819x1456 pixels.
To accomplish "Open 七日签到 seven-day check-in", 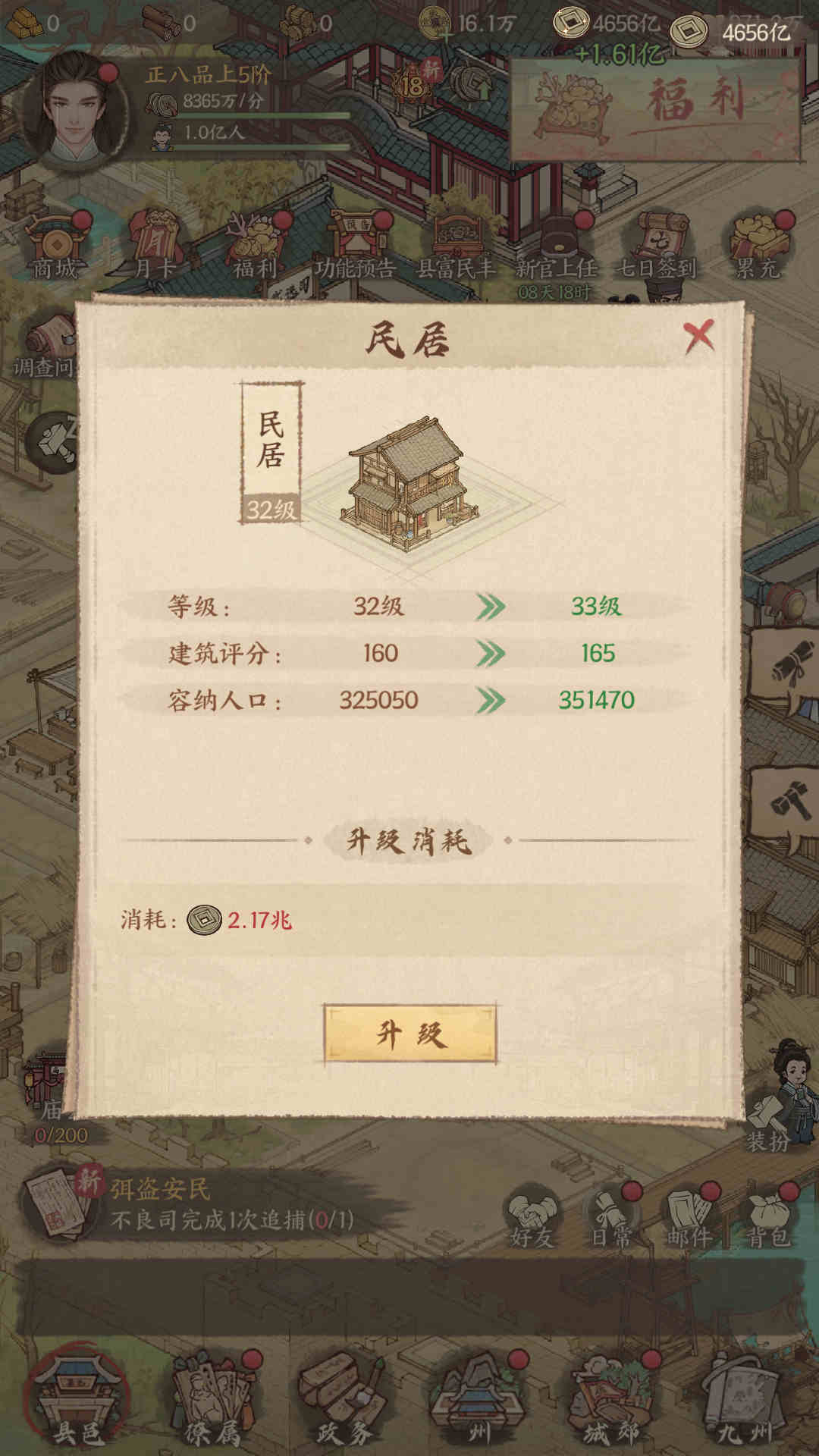I will [657, 247].
